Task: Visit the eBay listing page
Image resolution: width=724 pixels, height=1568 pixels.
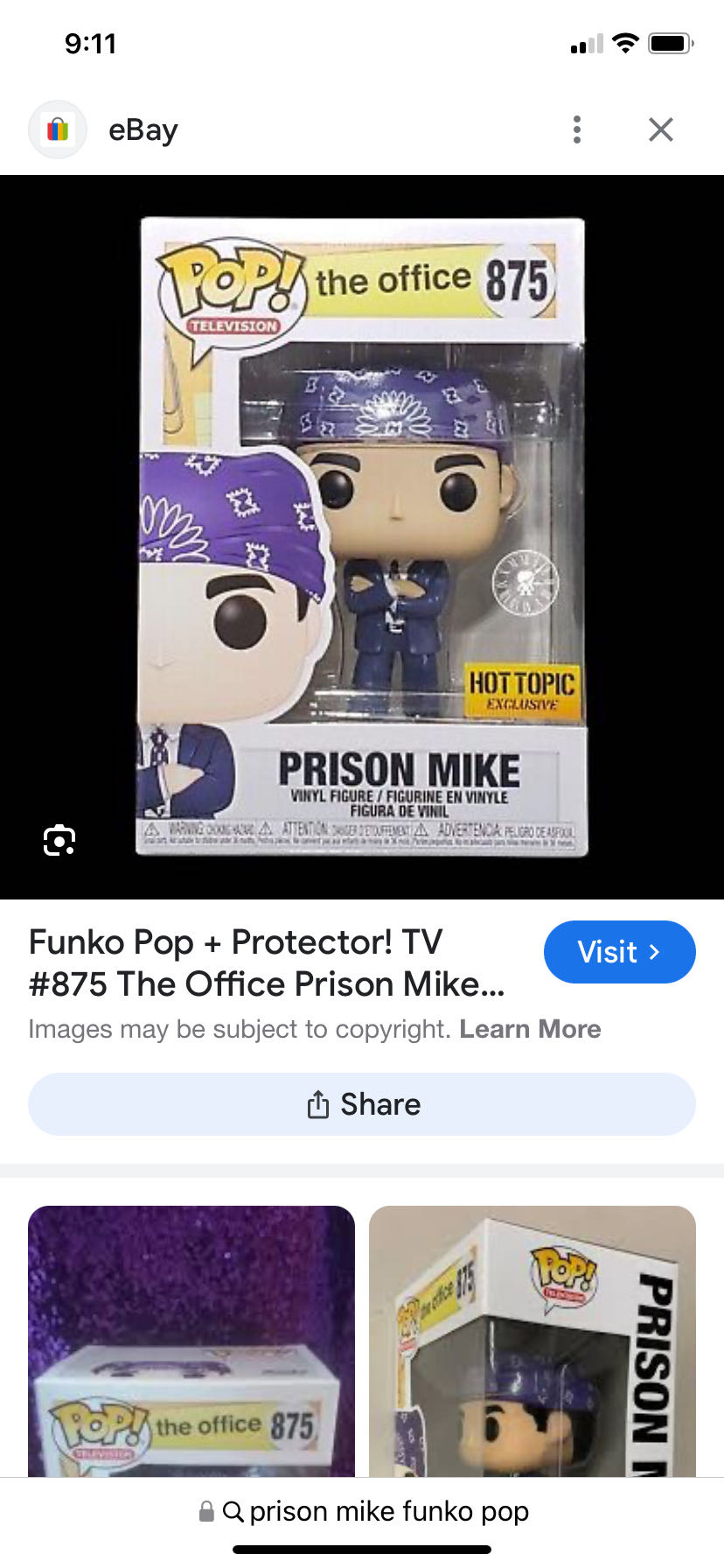Action: point(619,952)
